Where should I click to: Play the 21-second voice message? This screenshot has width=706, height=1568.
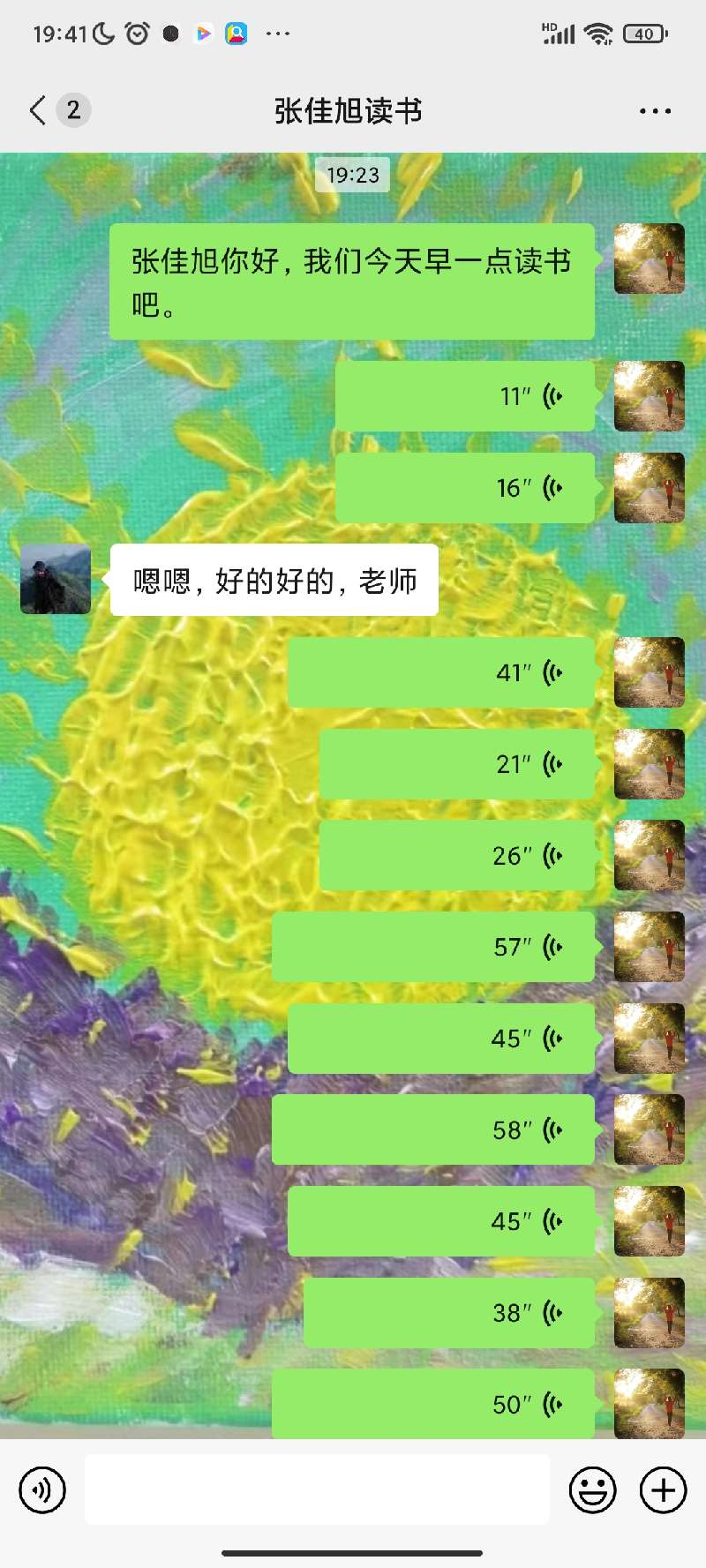click(x=456, y=764)
